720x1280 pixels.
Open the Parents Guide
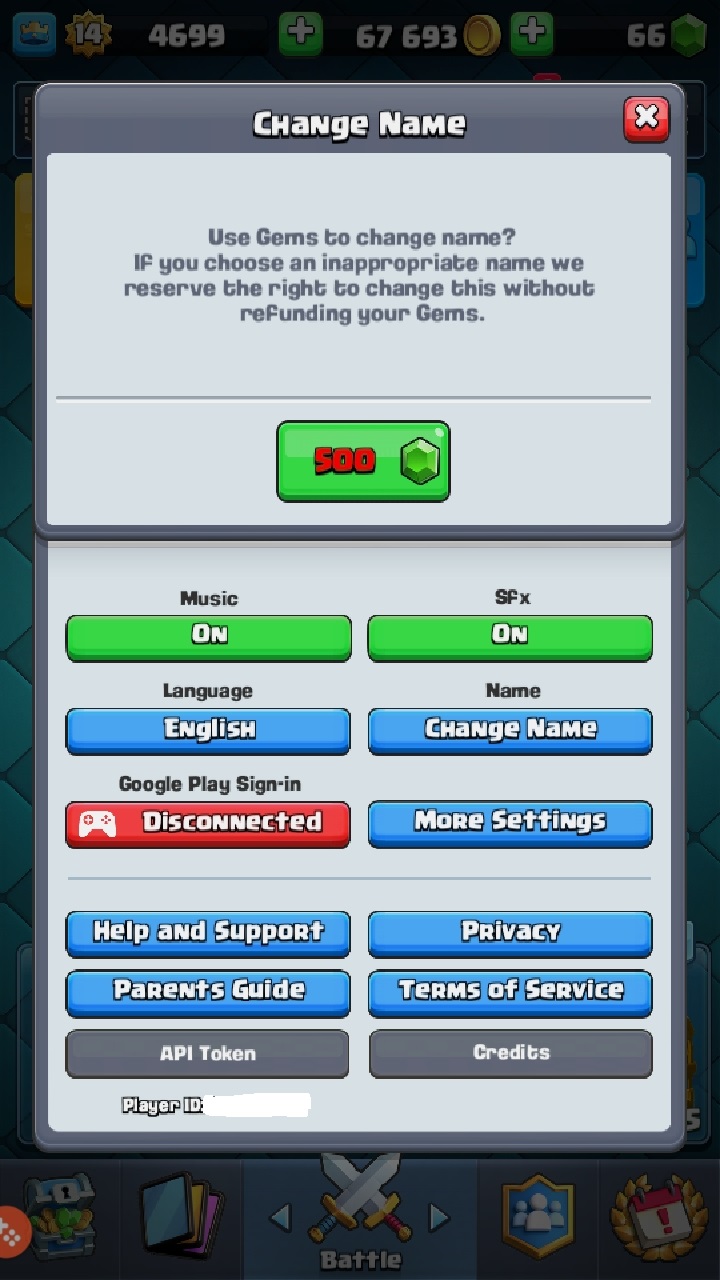pos(208,992)
